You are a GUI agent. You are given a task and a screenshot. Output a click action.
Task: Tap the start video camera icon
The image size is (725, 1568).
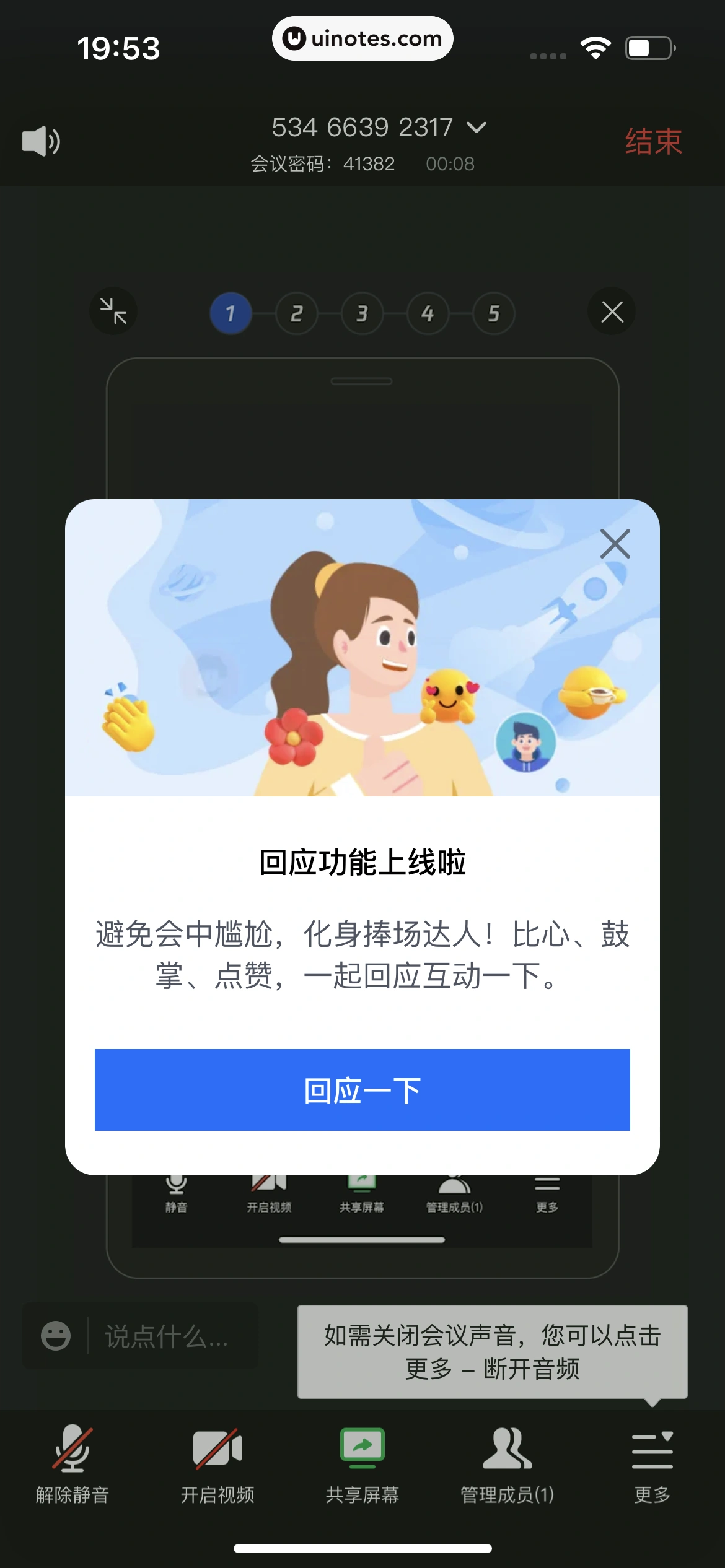point(217,1448)
